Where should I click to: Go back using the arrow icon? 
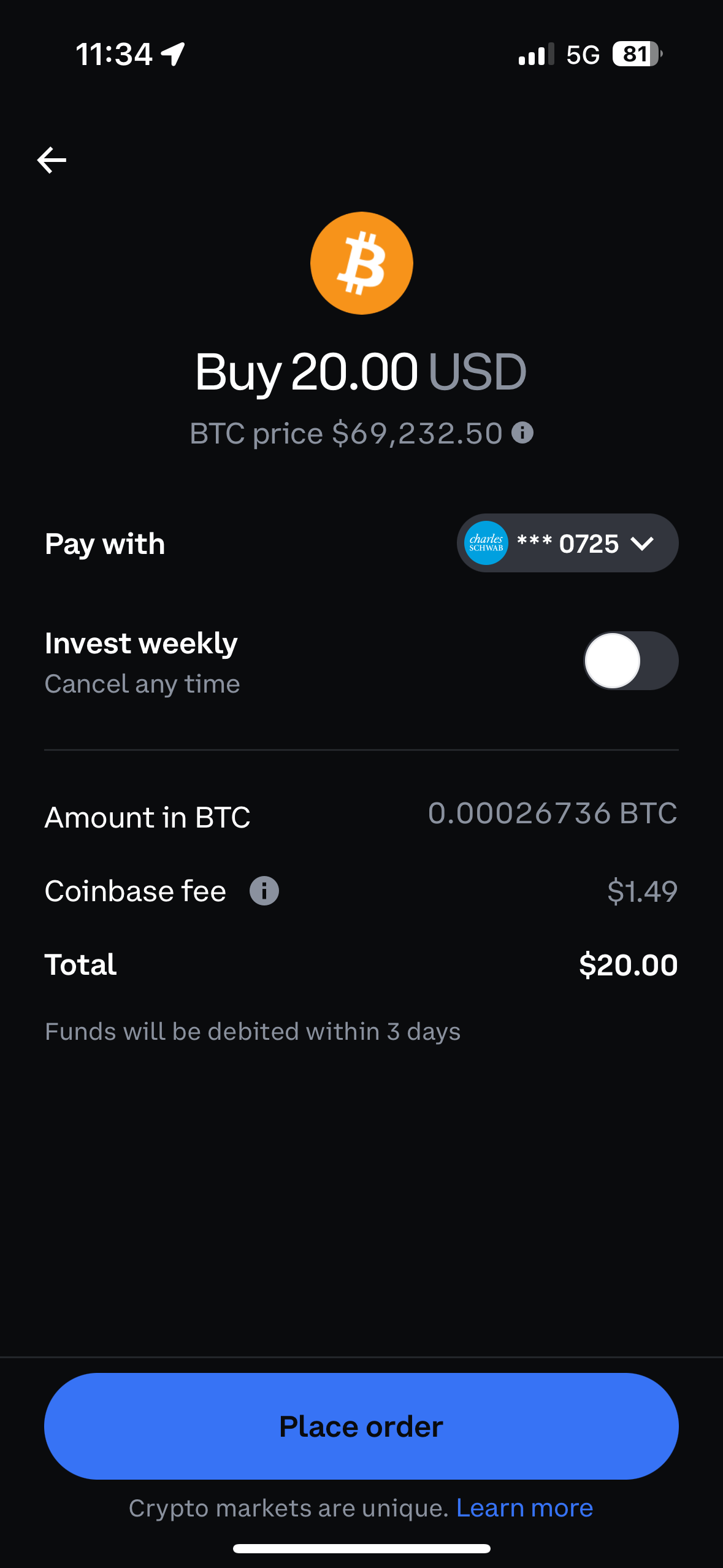52,160
